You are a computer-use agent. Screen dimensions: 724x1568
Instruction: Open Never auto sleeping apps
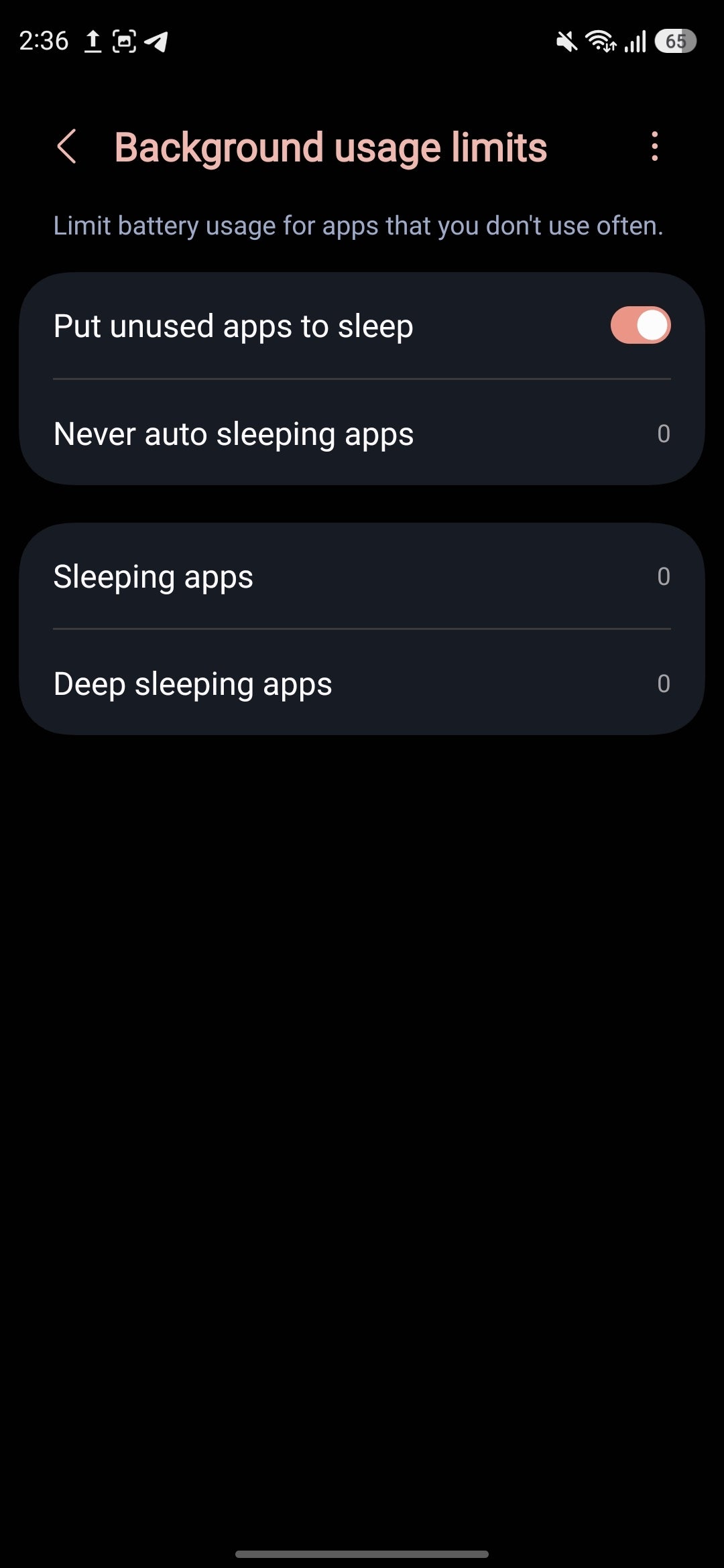362,434
